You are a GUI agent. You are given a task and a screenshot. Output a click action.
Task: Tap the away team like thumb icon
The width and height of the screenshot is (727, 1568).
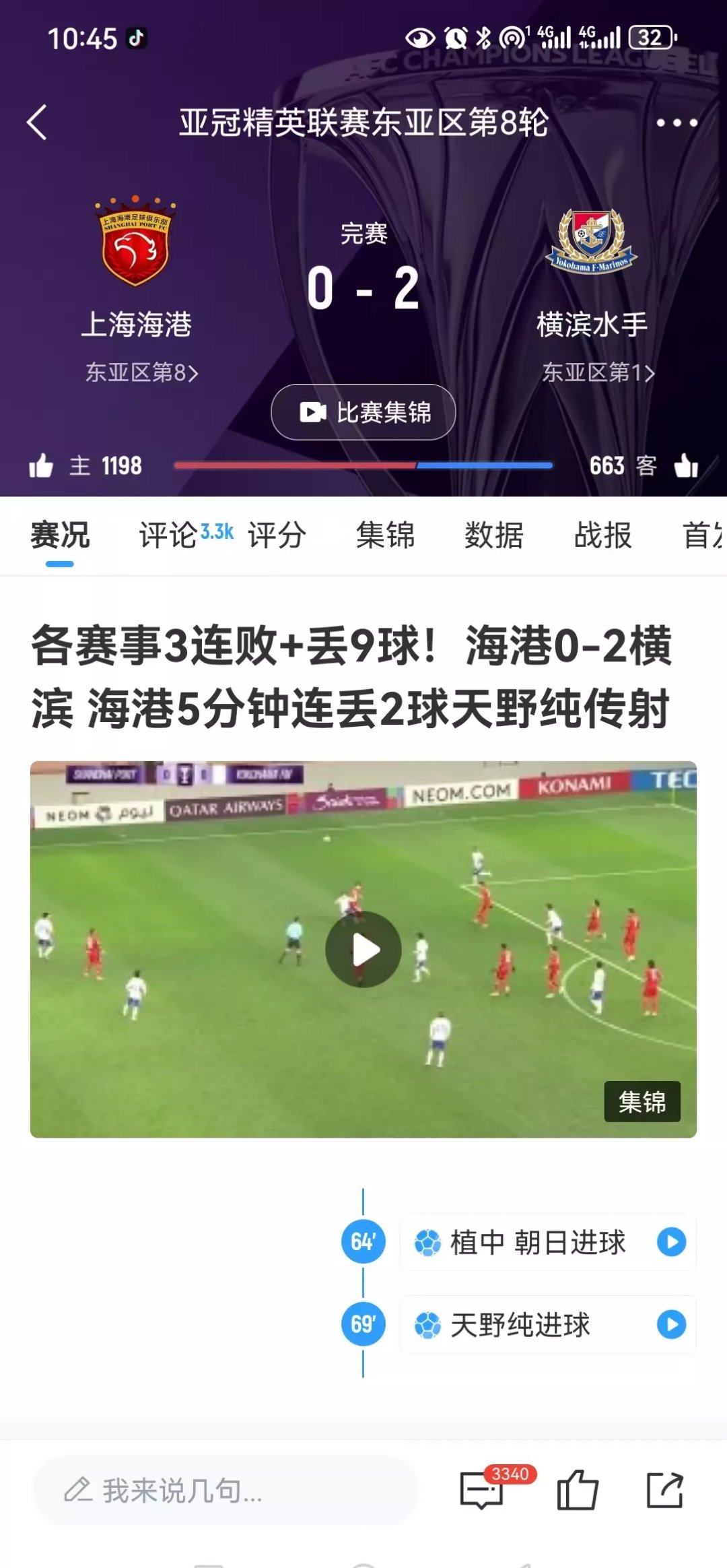point(685,465)
